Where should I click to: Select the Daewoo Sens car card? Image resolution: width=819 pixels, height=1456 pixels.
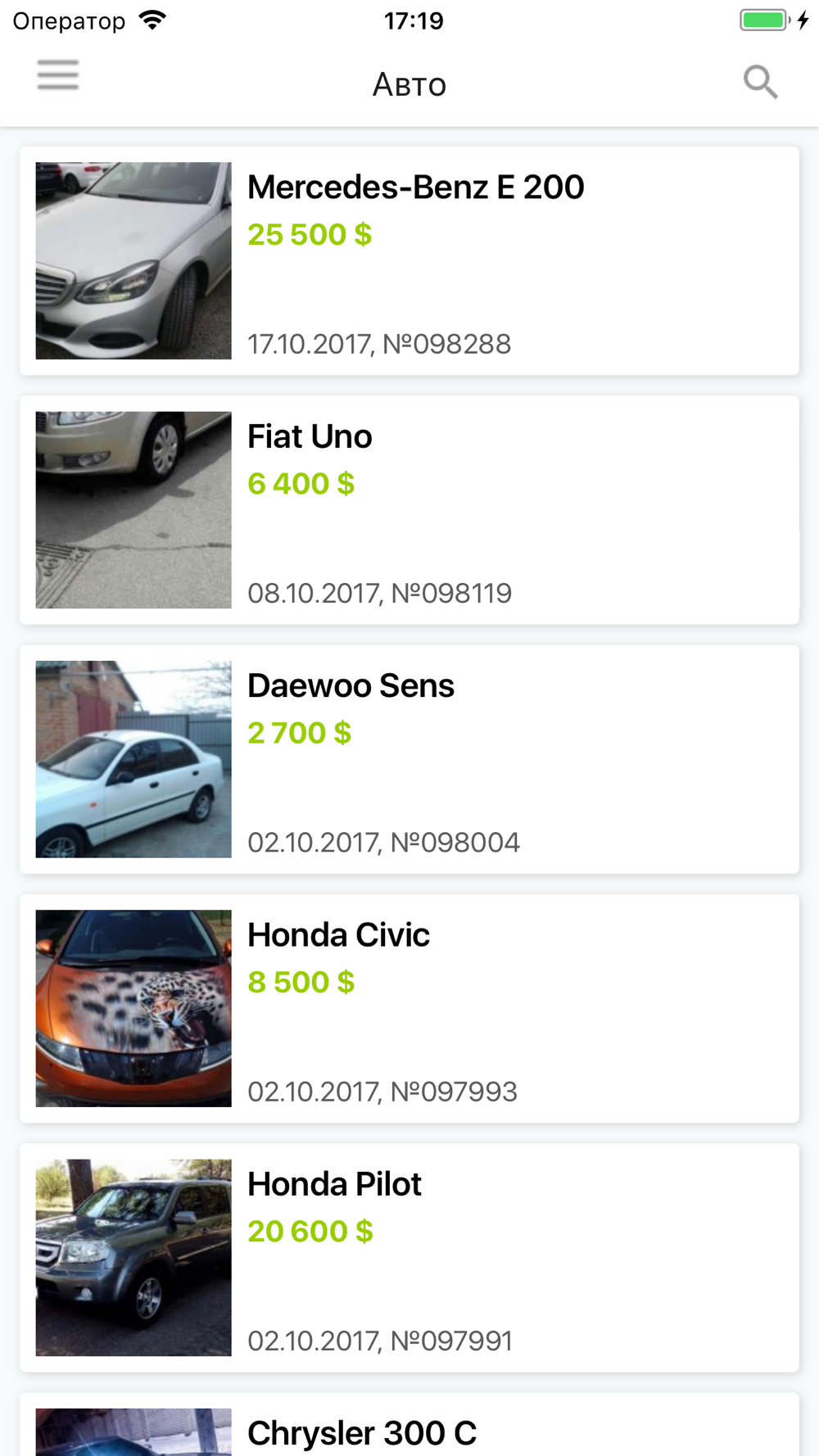pos(409,759)
